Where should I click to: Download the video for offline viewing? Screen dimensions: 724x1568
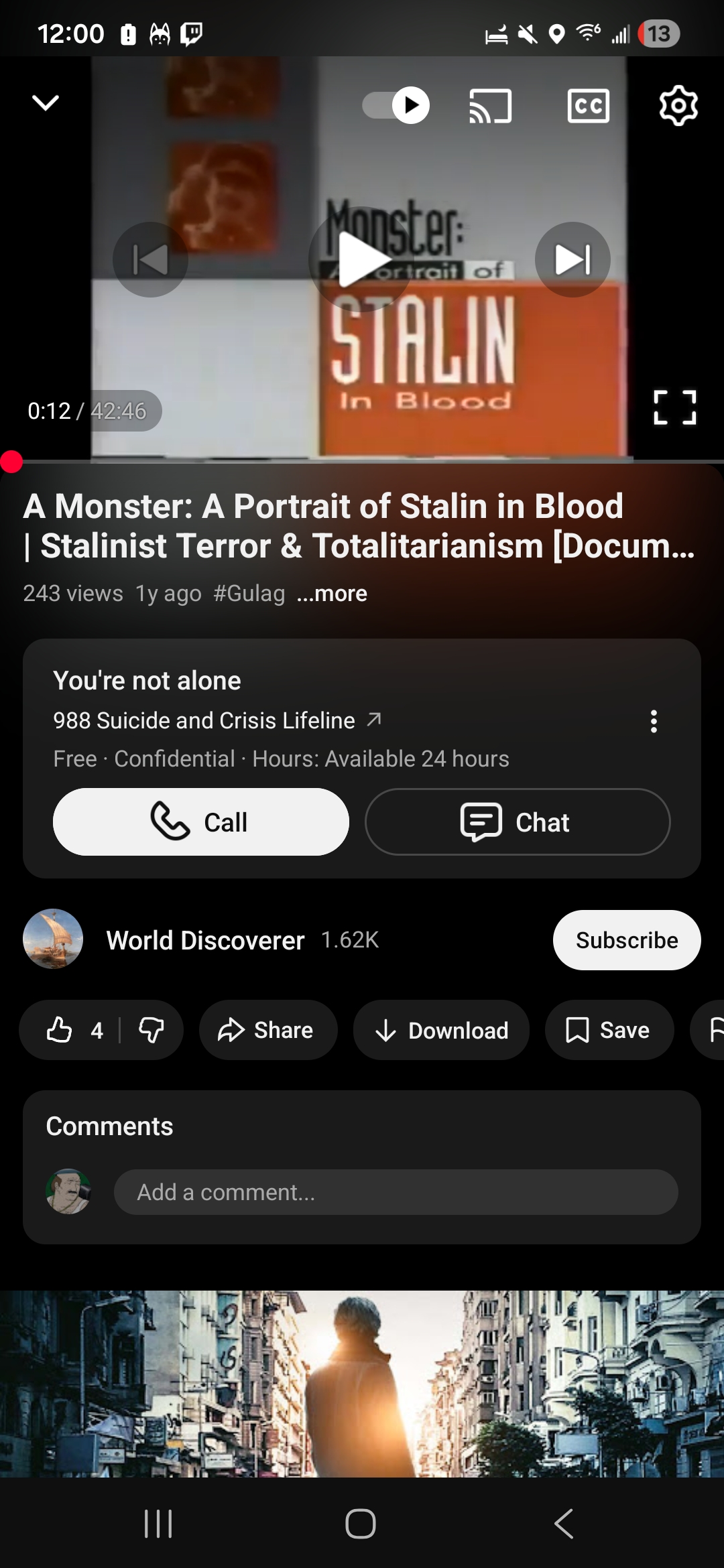pyautogui.click(x=441, y=1030)
